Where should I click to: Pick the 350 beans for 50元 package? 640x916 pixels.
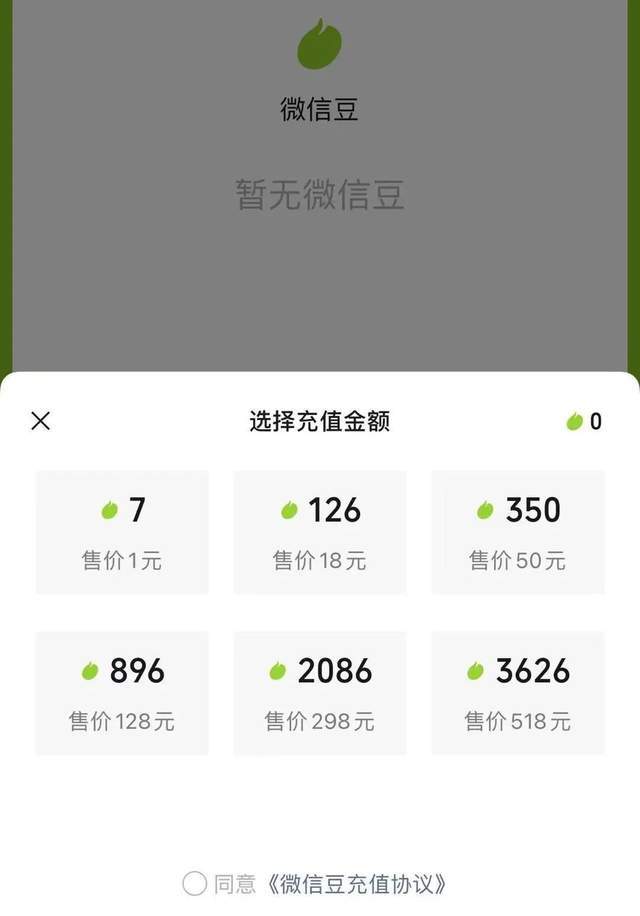coord(518,532)
